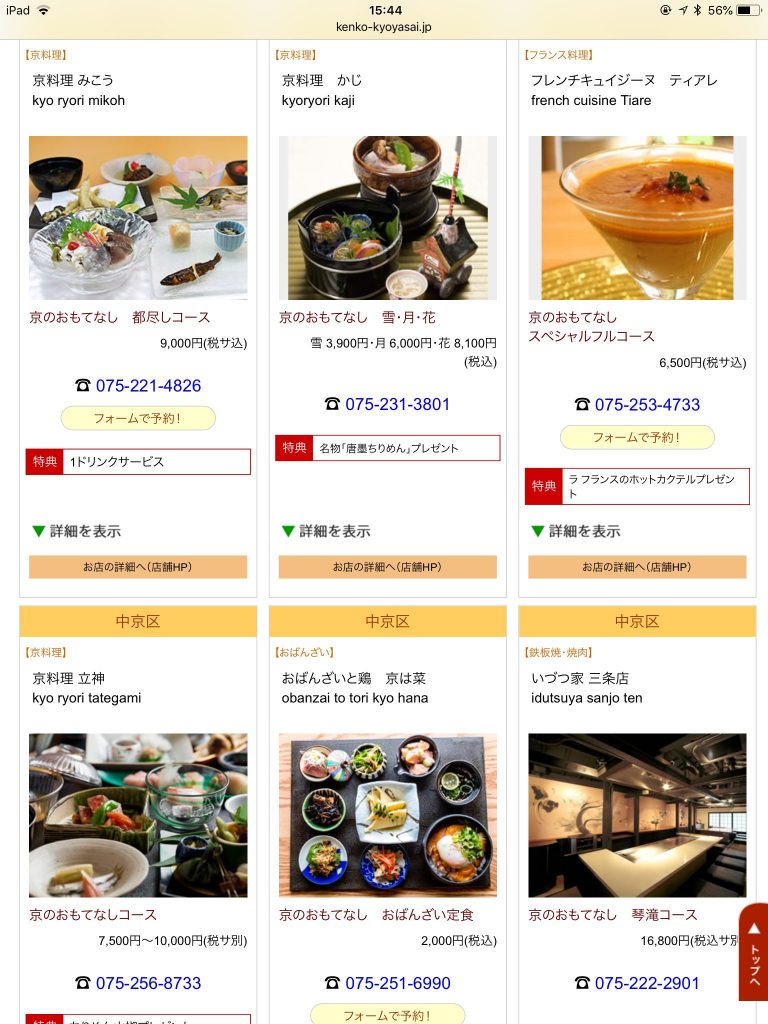Dial obanzai to tori kyo hana 075-251-6990
The height and width of the screenshot is (1024, 768).
397,984
